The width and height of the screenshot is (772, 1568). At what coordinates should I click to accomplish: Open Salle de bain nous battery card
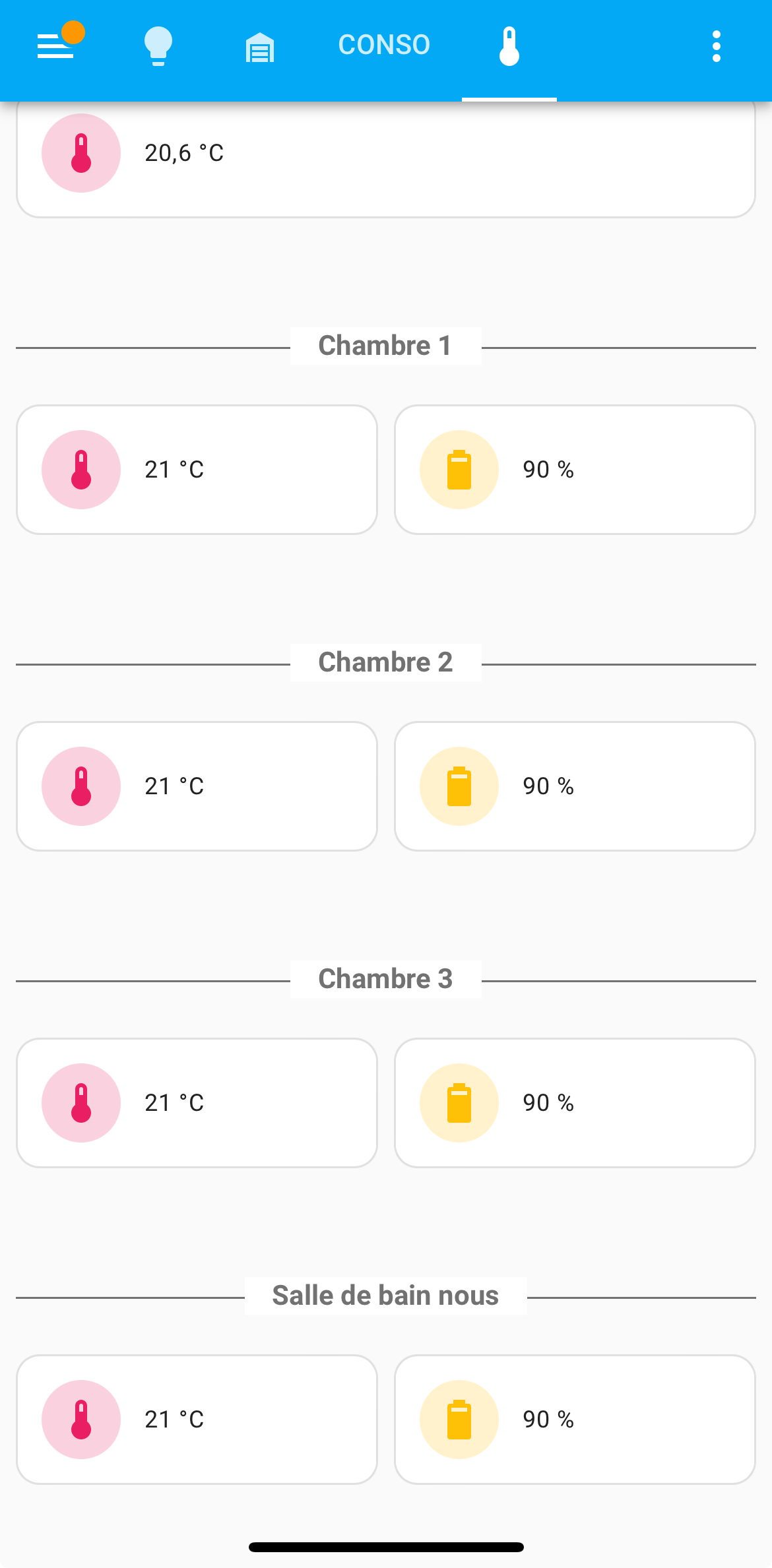coord(575,1420)
